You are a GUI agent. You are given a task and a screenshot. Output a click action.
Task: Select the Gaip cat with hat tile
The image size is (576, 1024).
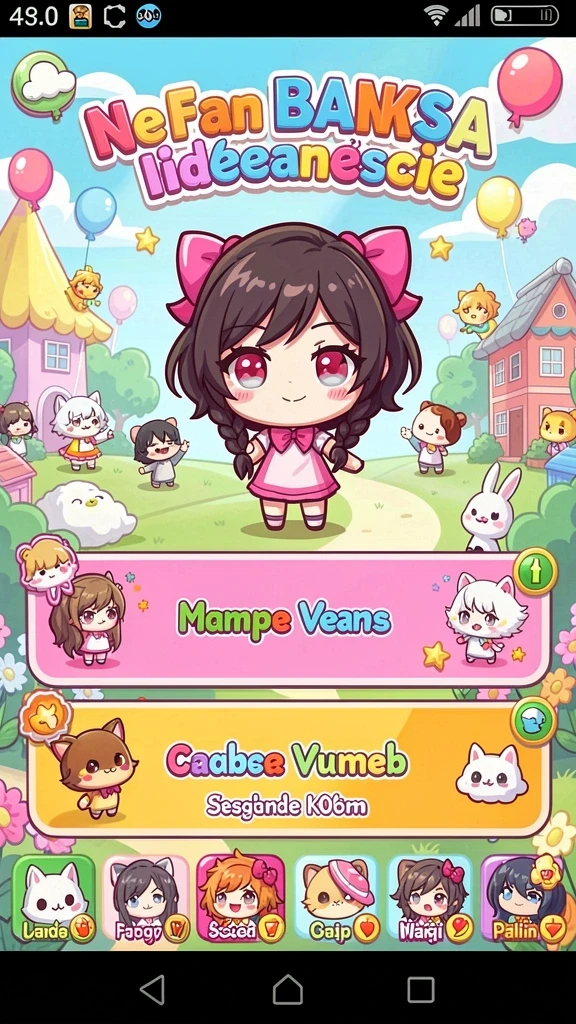(337, 899)
